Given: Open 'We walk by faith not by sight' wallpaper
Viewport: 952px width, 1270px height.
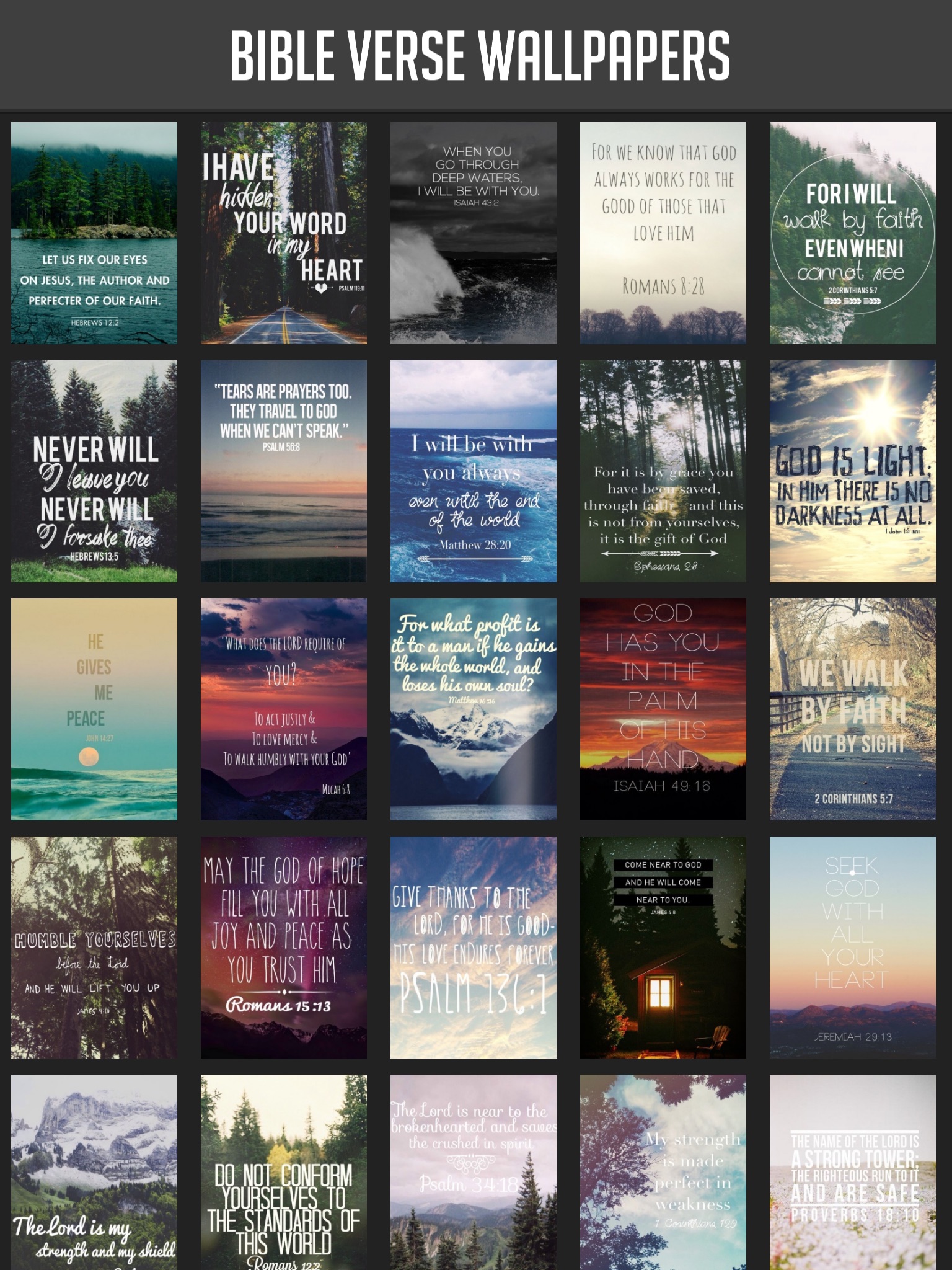Looking at the screenshot, I should (x=853, y=709).
